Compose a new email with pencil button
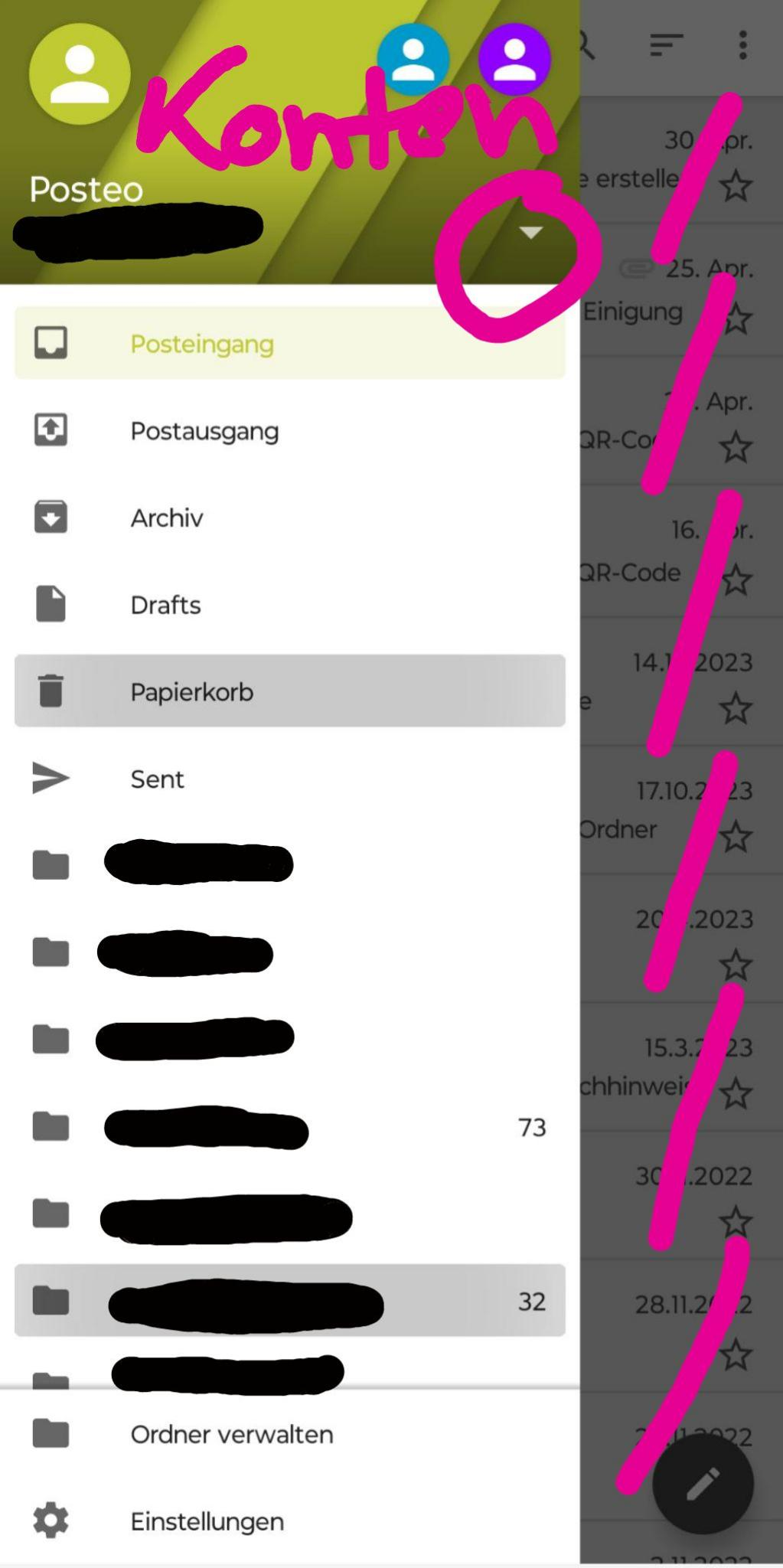This screenshot has width=783, height=1568. coord(702,1483)
